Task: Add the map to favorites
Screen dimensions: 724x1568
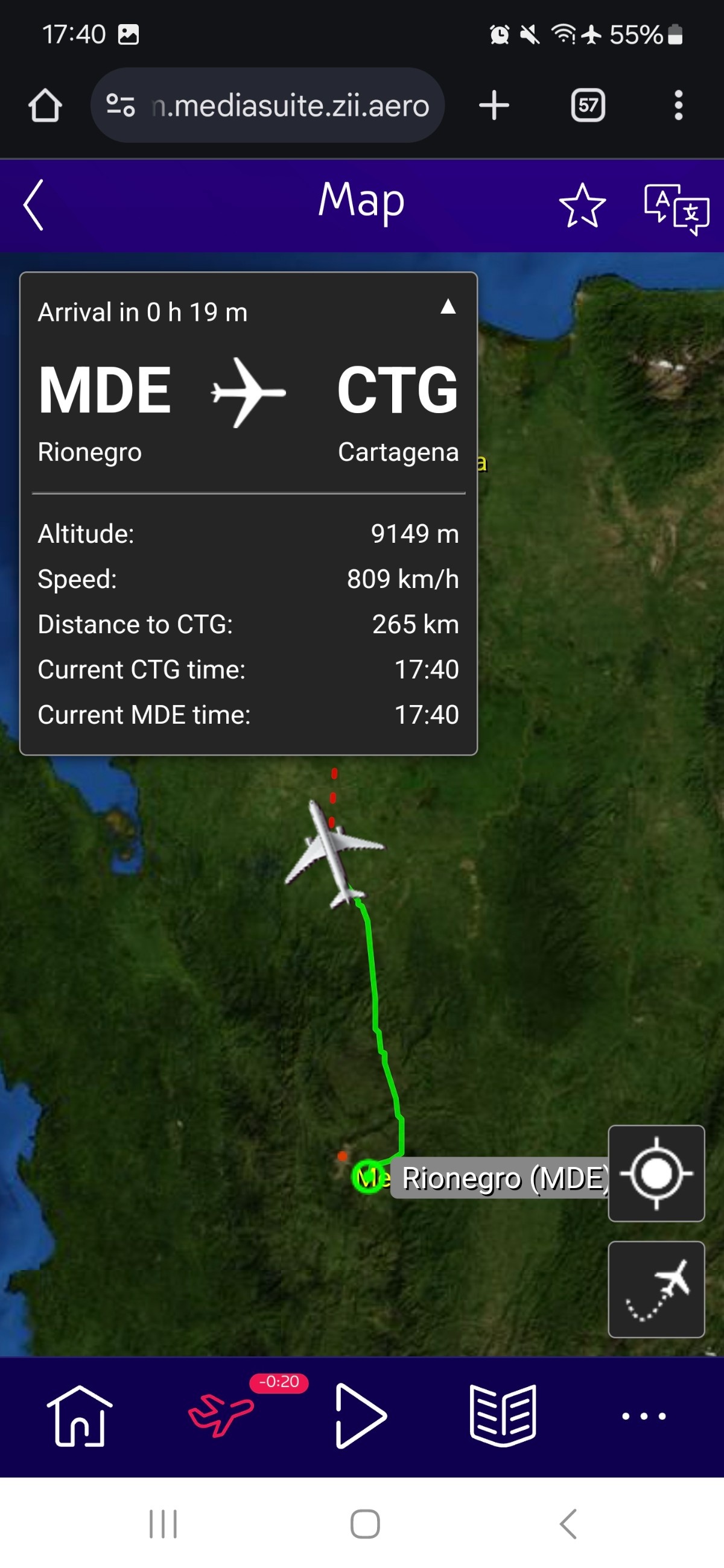Action: point(582,206)
